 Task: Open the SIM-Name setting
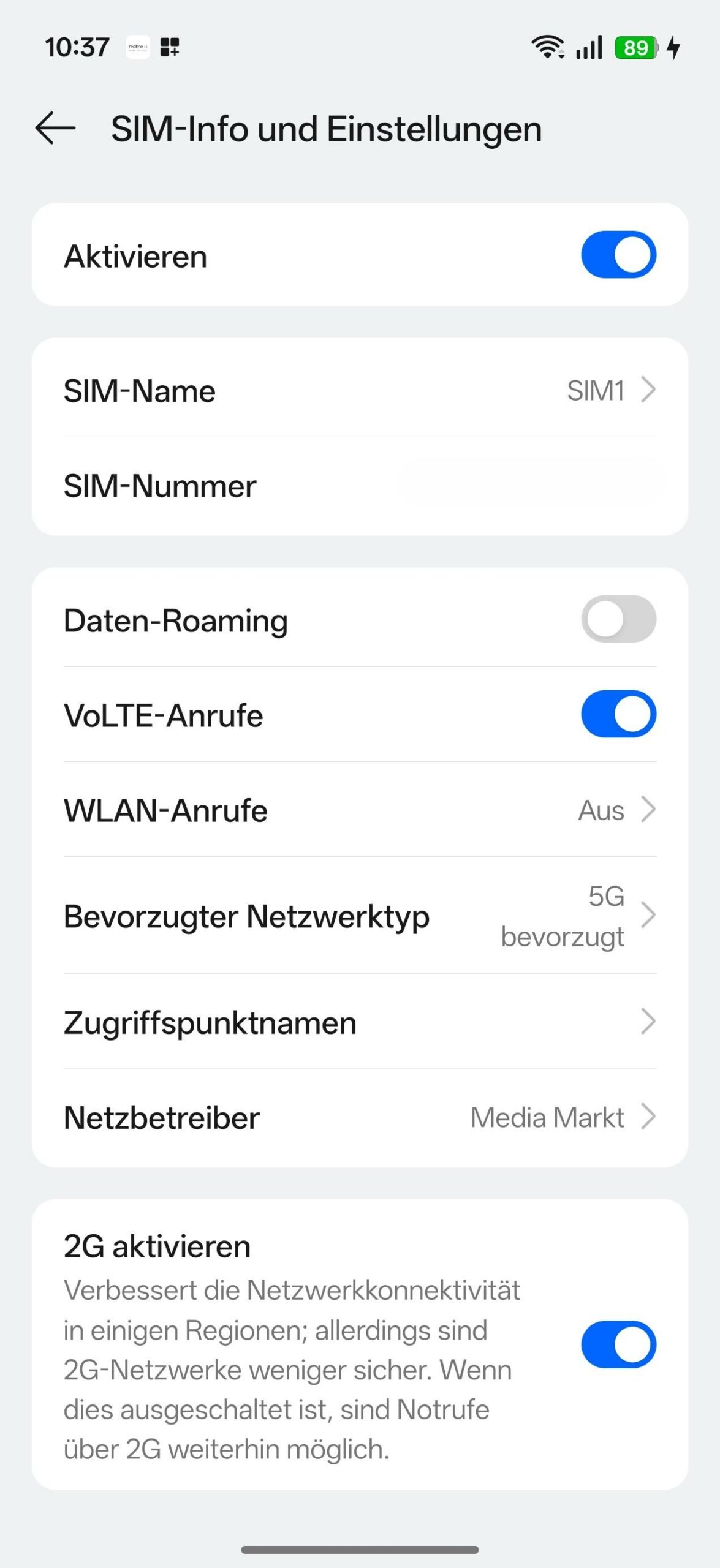click(x=360, y=390)
